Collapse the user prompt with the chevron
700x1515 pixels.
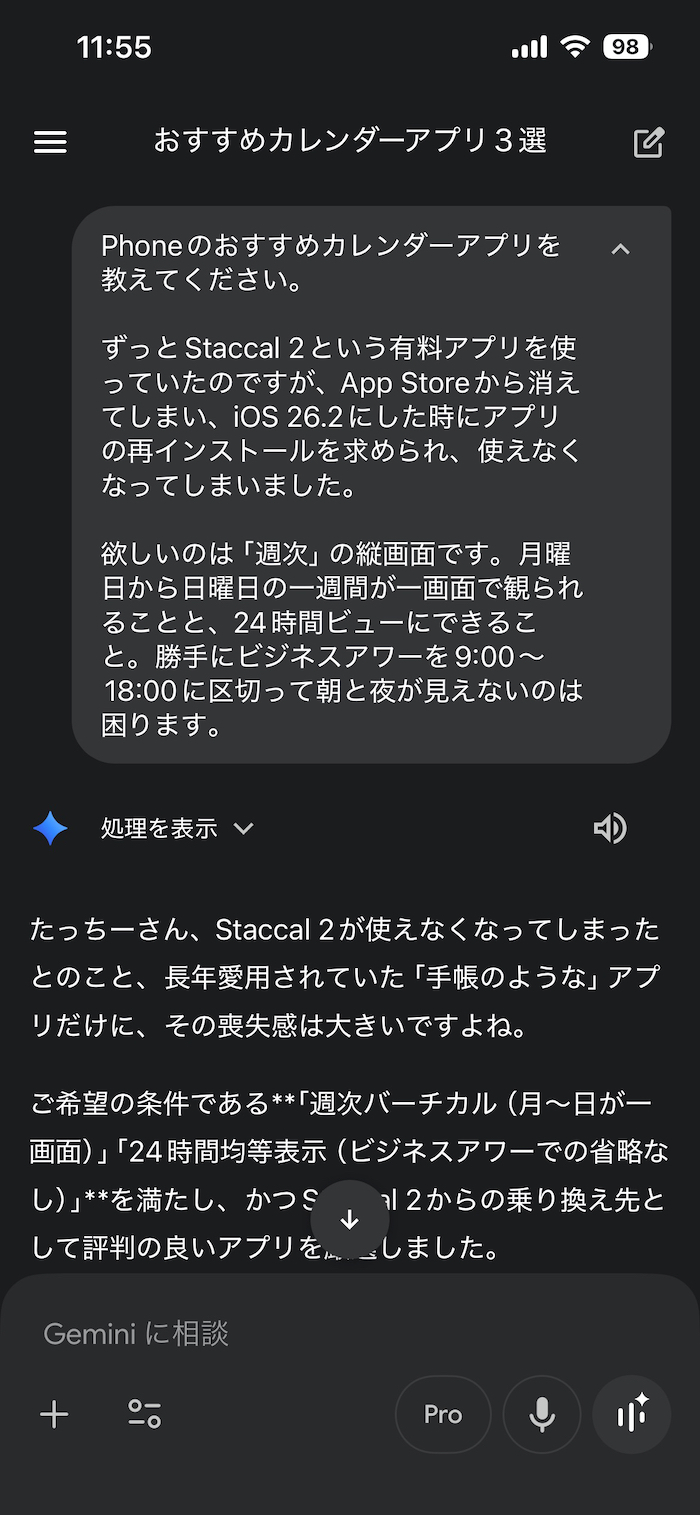pyautogui.click(x=620, y=249)
